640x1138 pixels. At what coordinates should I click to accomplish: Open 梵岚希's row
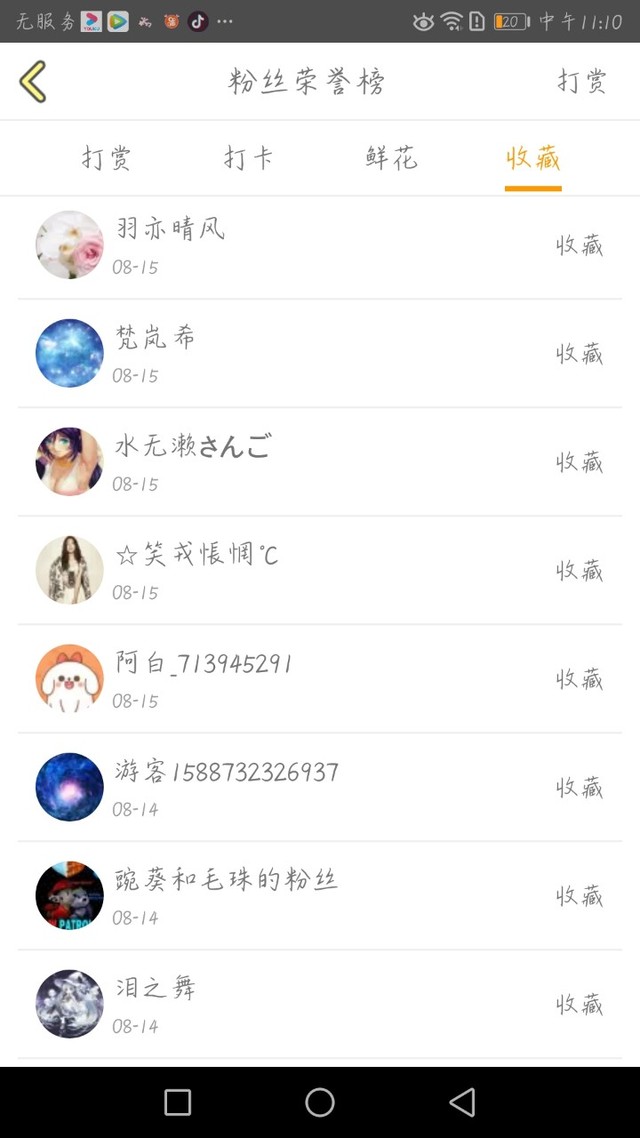[x=320, y=353]
